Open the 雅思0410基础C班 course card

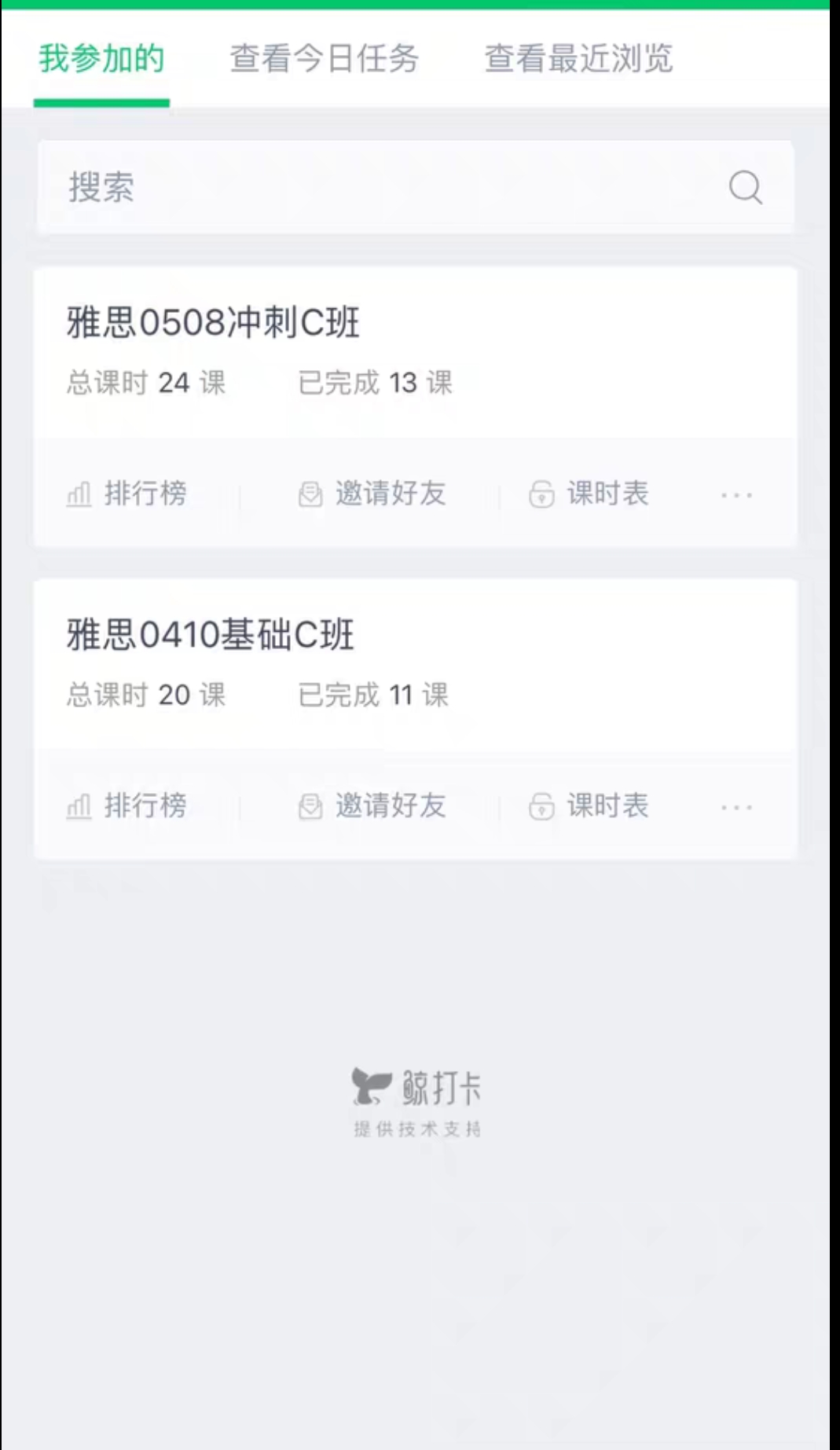click(211, 634)
